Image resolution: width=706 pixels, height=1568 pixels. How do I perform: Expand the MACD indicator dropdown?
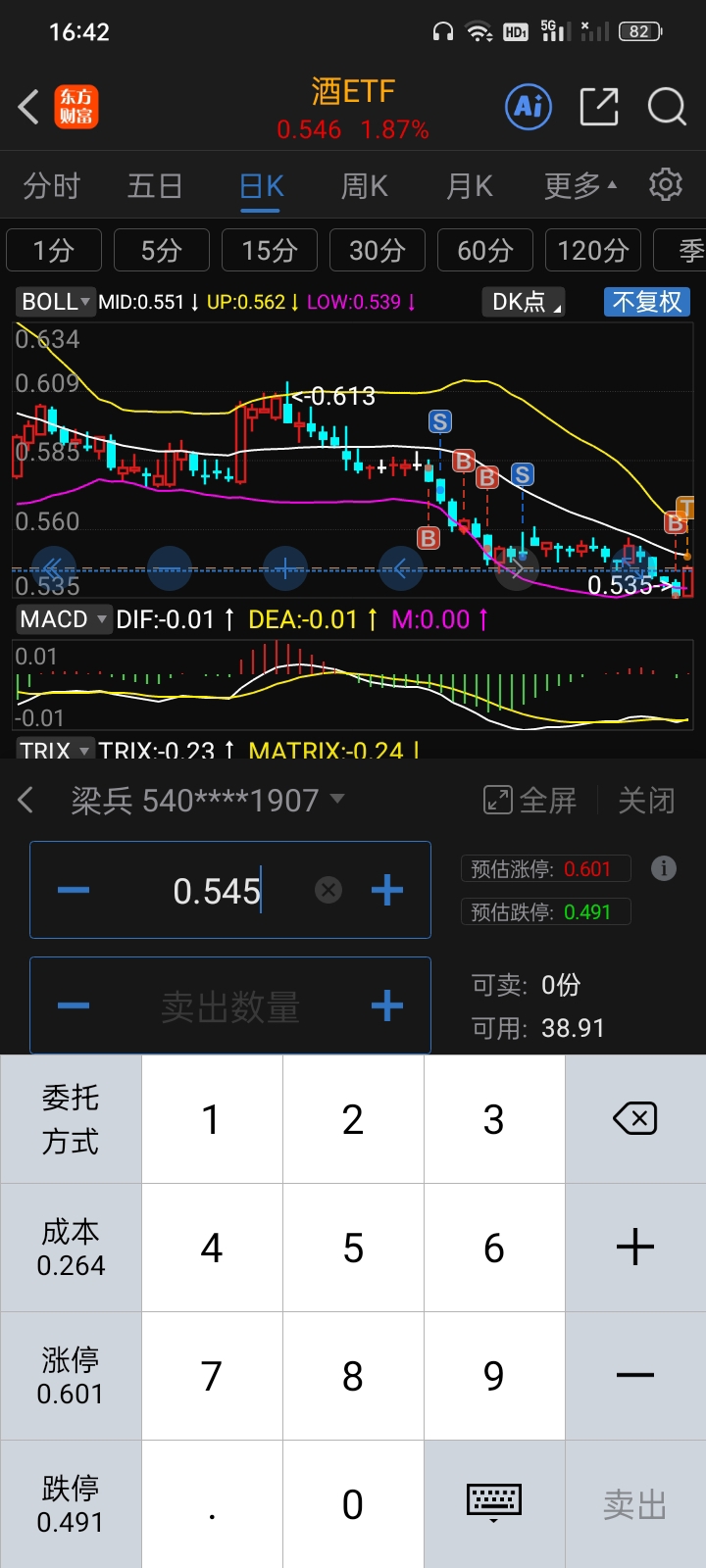tap(64, 619)
